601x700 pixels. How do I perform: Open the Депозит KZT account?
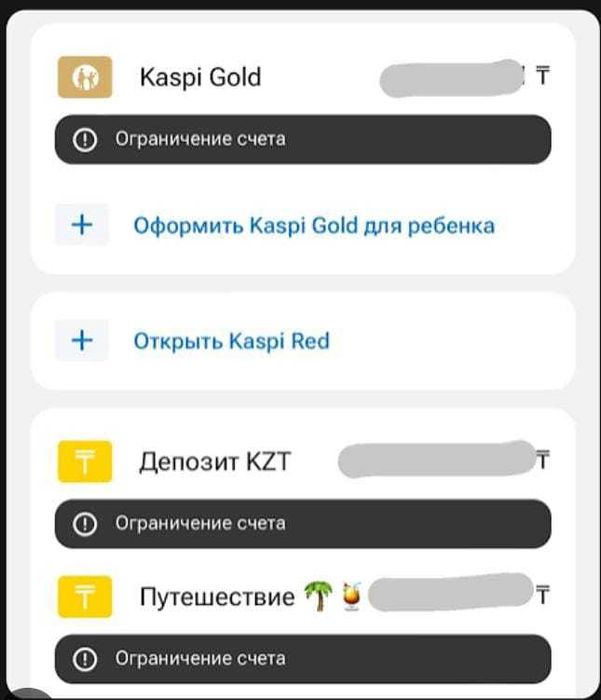pyautogui.click(x=216, y=462)
